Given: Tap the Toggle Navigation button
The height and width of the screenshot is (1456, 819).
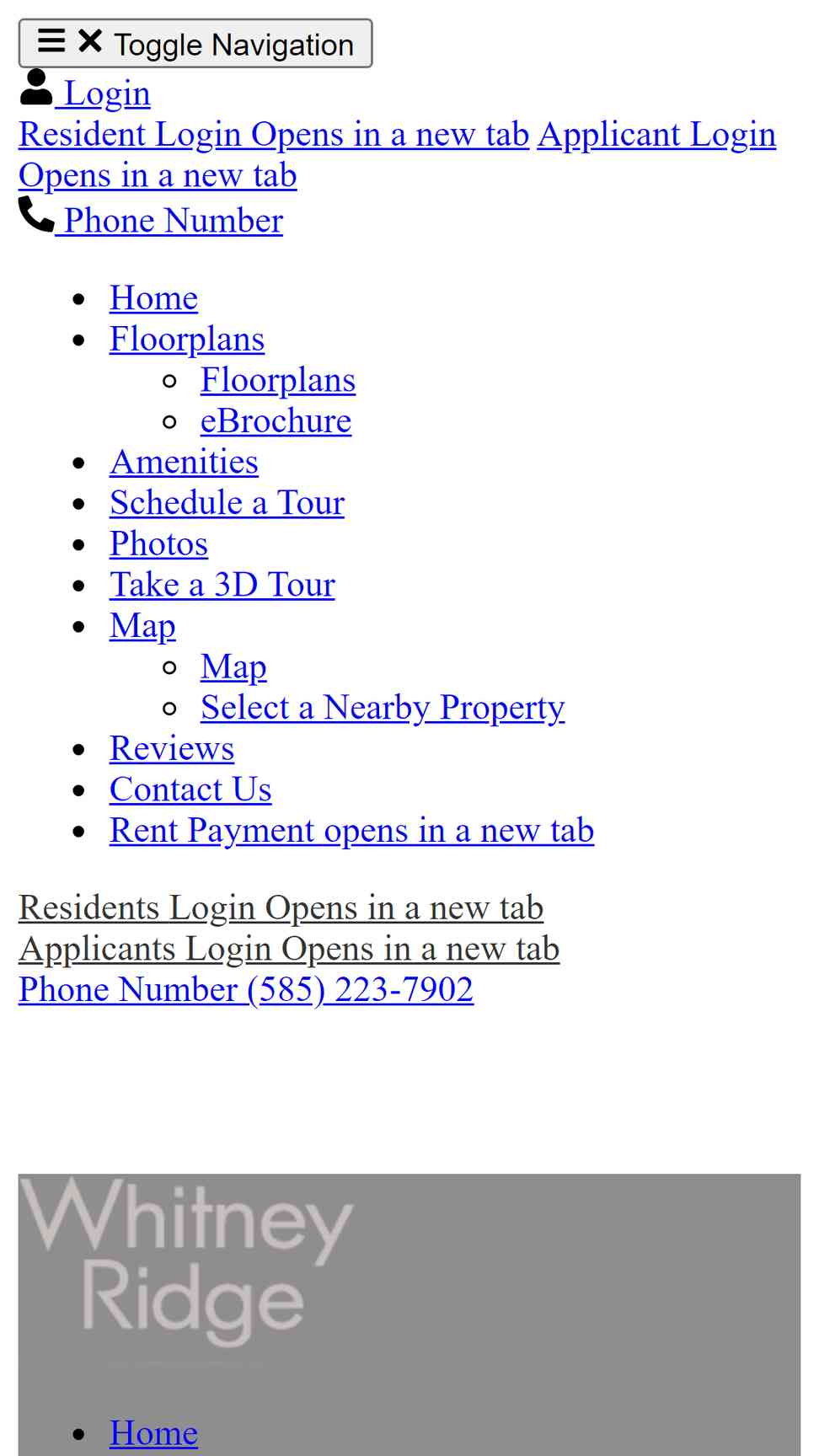Looking at the screenshot, I should point(195,44).
